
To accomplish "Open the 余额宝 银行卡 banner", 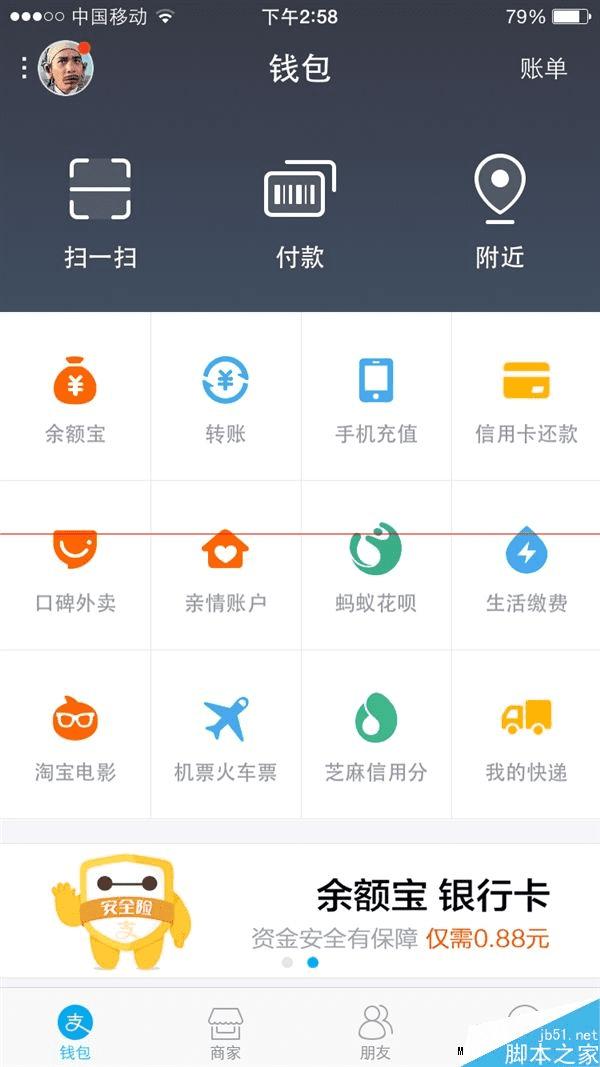I will (300, 910).
